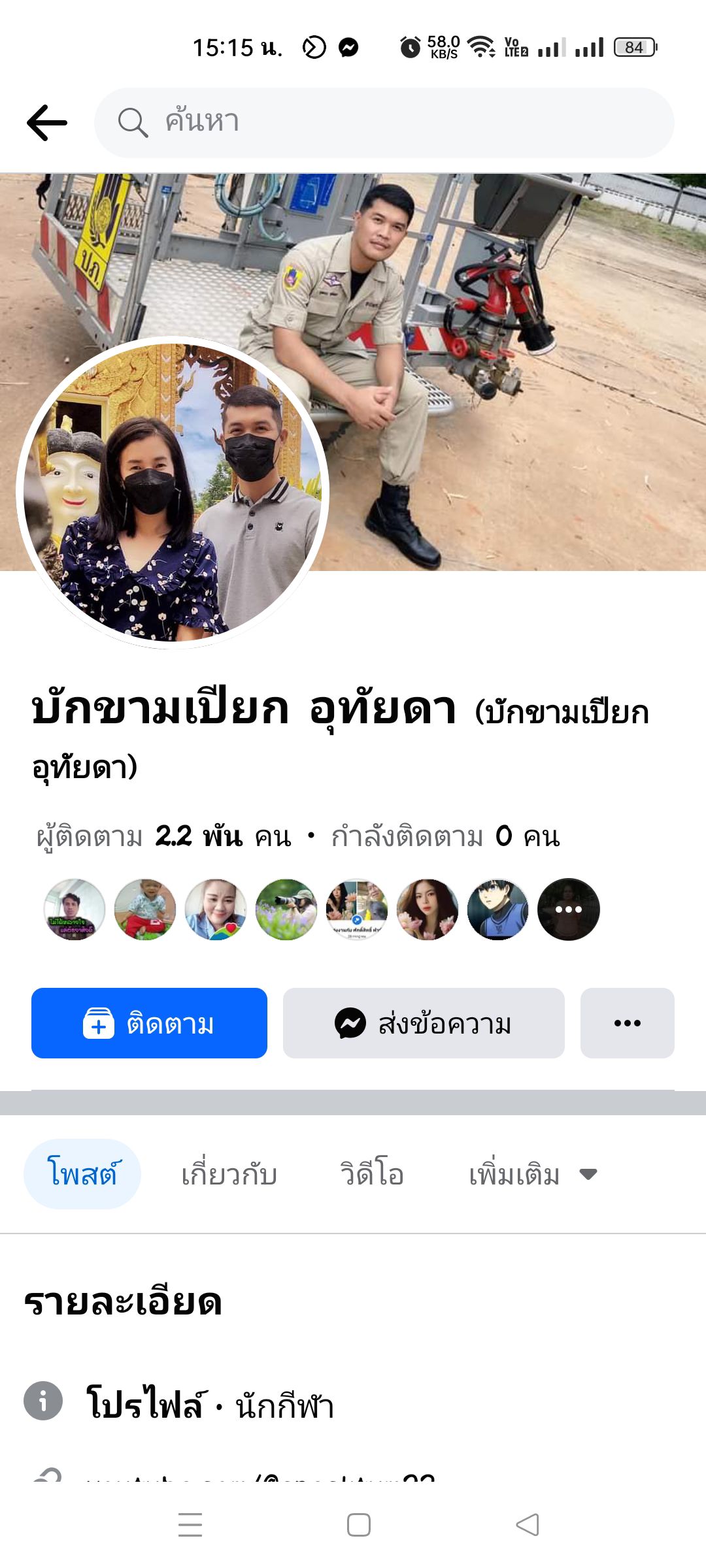Open recent apps from navigation bar
This screenshot has width=706, height=1568.
point(190,1525)
